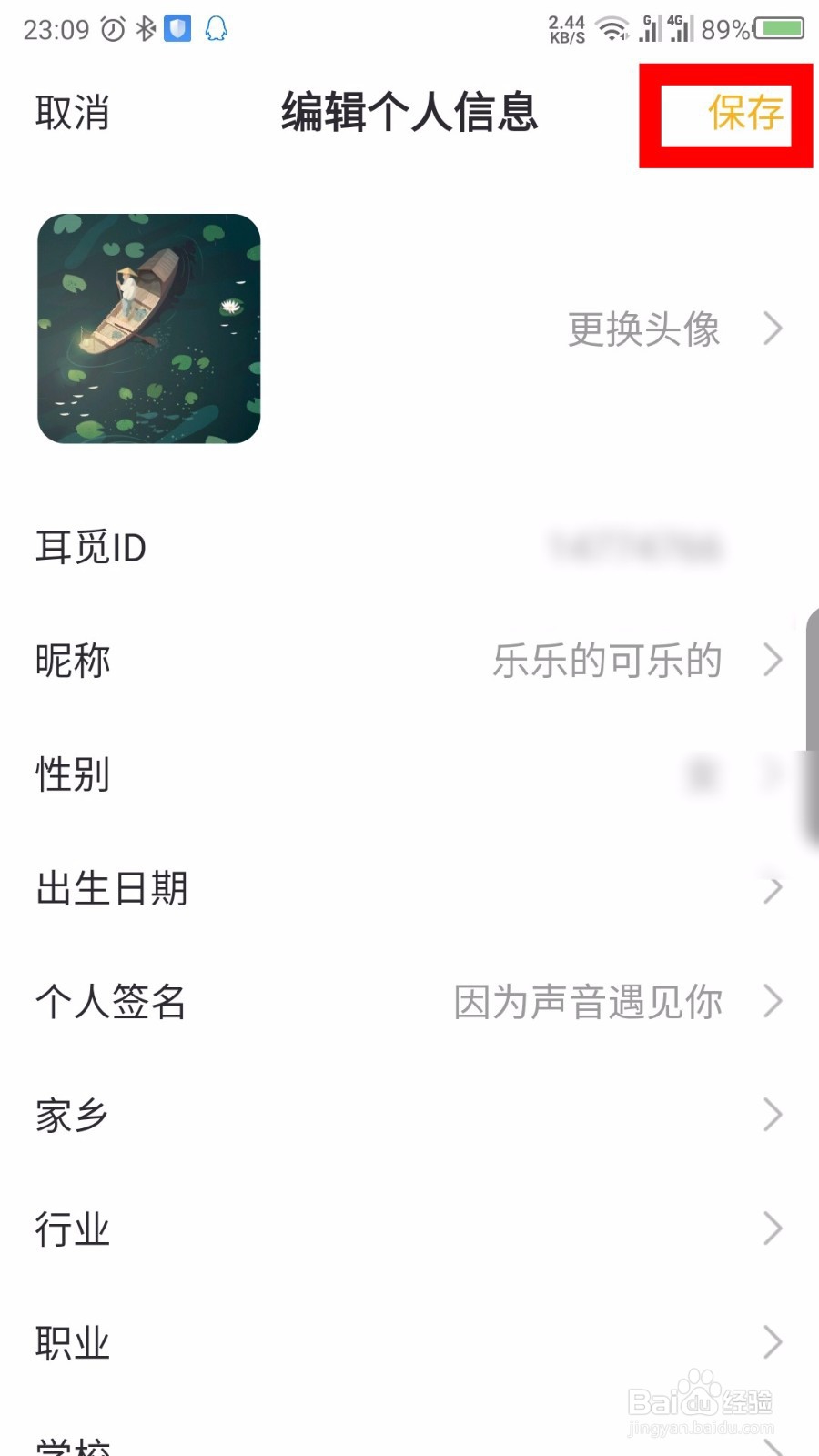
Task: Open the 性别 gender row
Action: (x=409, y=774)
